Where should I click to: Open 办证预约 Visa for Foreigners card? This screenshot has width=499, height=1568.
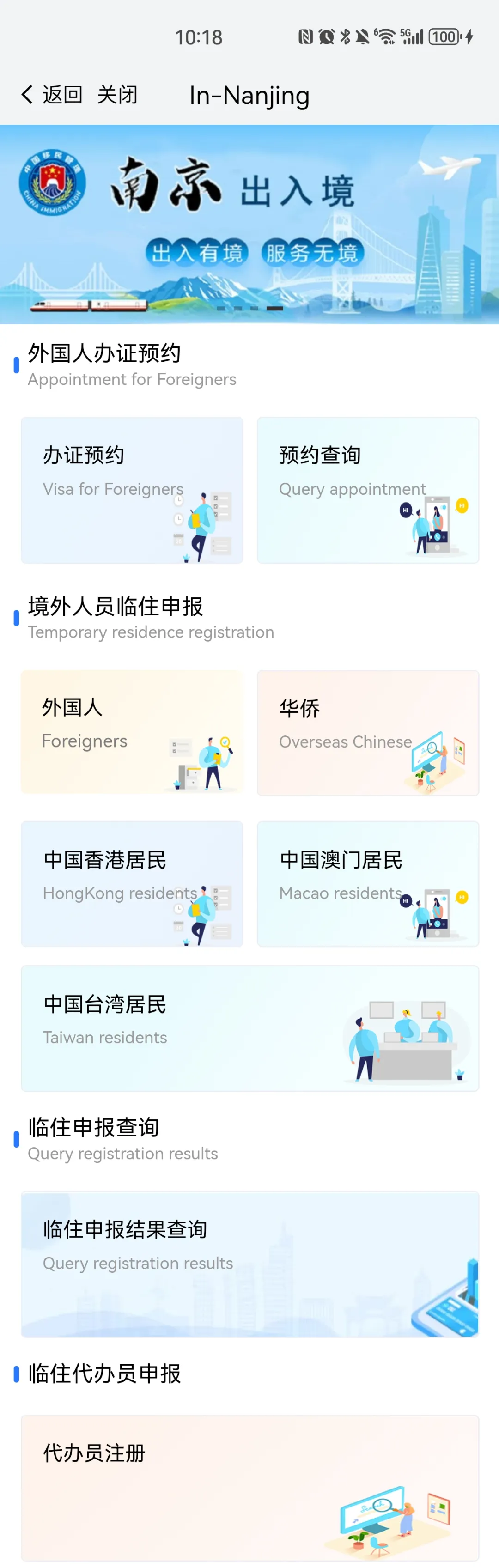(132, 490)
